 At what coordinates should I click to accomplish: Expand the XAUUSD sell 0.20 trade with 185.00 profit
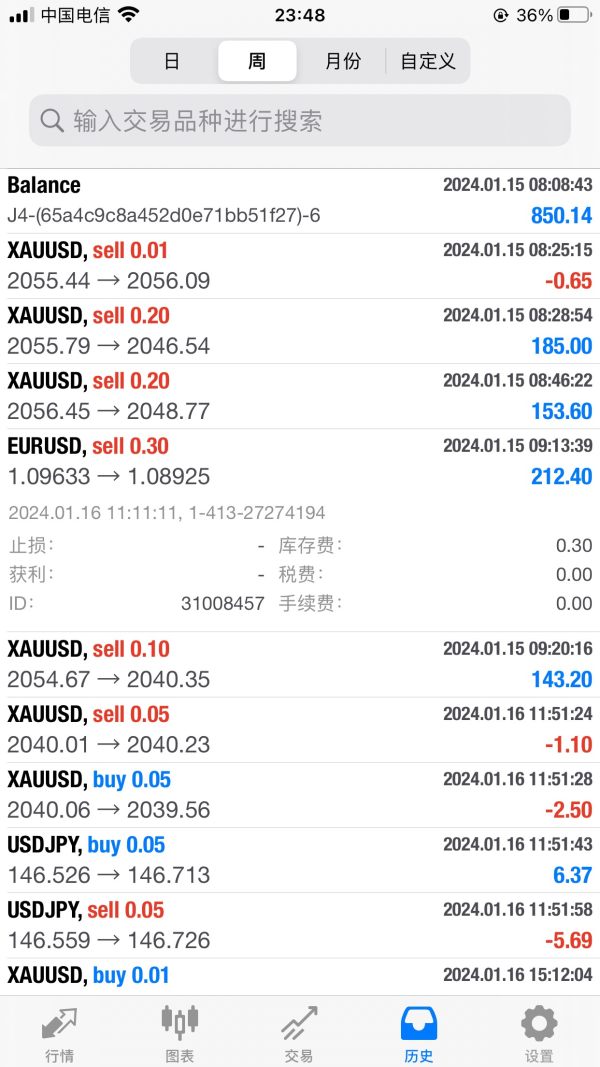click(300, 331)
